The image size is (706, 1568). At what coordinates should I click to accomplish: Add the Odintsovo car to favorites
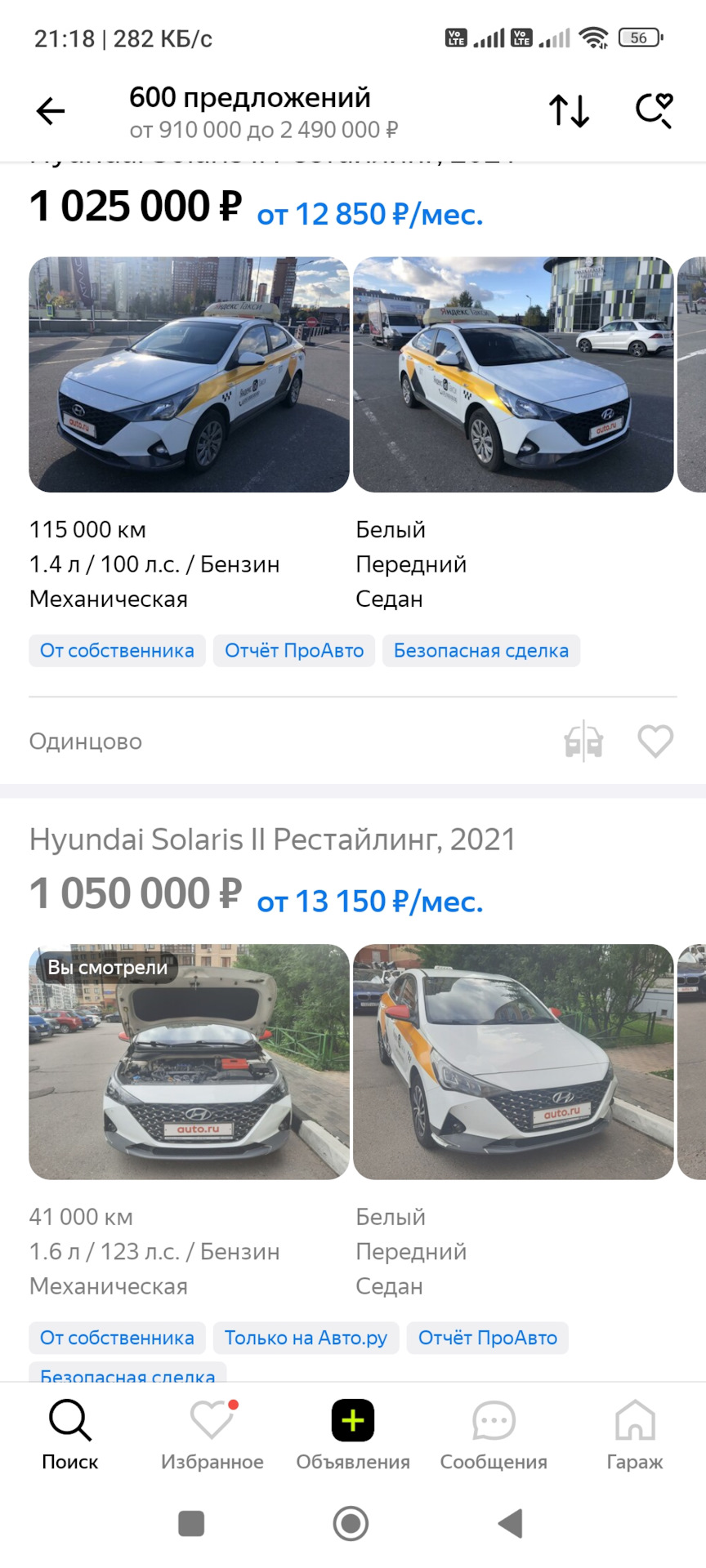click(655, 742)
